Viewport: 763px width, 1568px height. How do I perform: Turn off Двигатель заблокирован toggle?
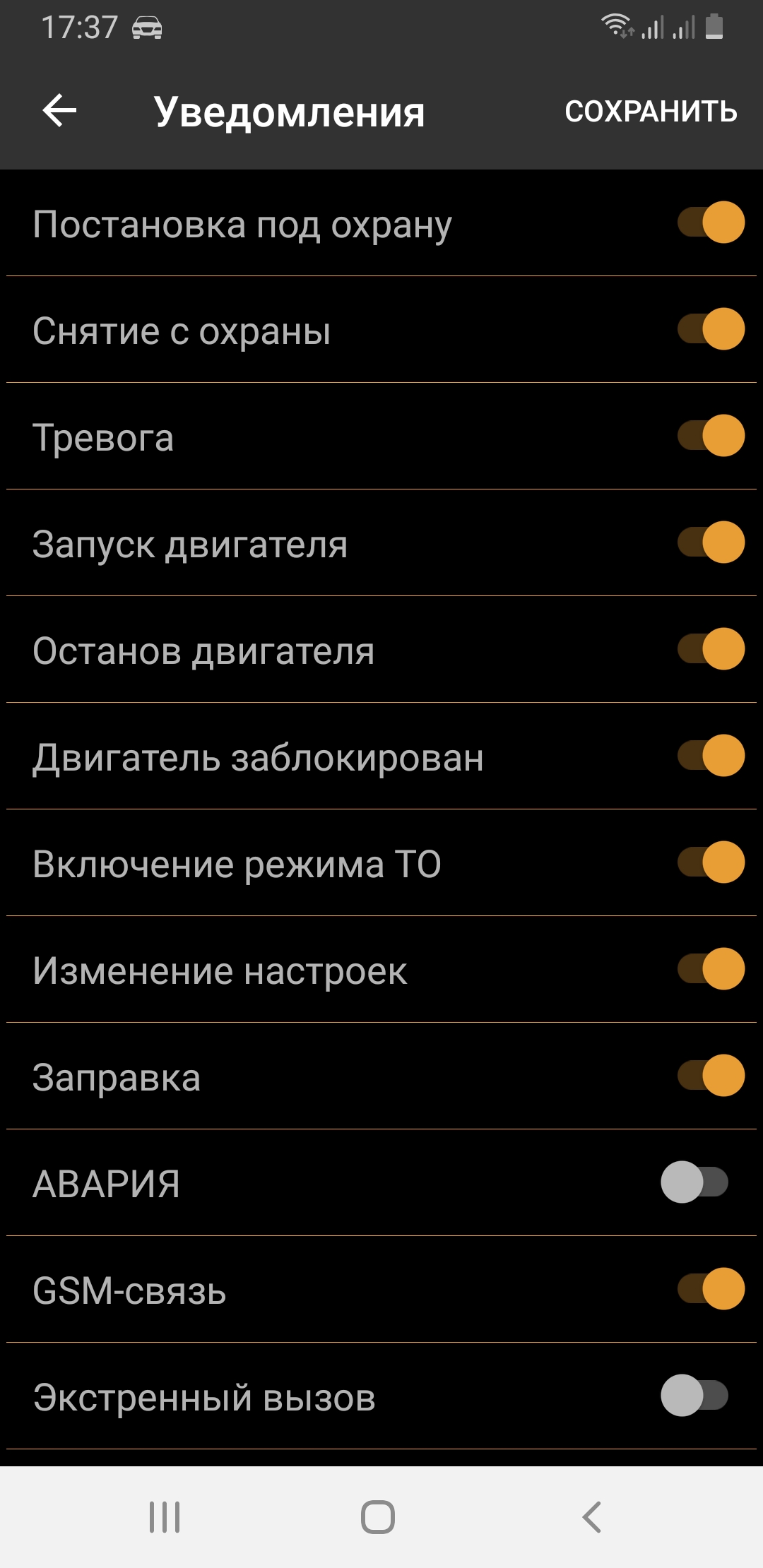(x=711, y=756)
